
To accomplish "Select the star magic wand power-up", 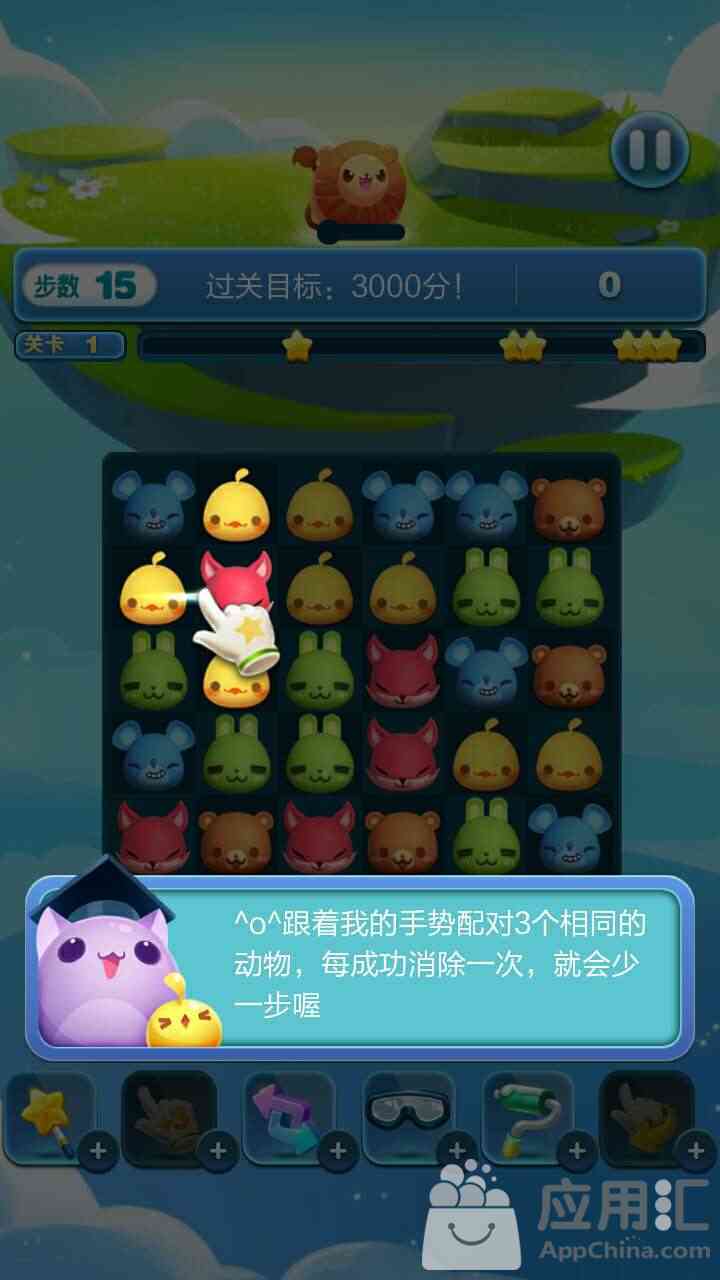I will [50, 1117].
